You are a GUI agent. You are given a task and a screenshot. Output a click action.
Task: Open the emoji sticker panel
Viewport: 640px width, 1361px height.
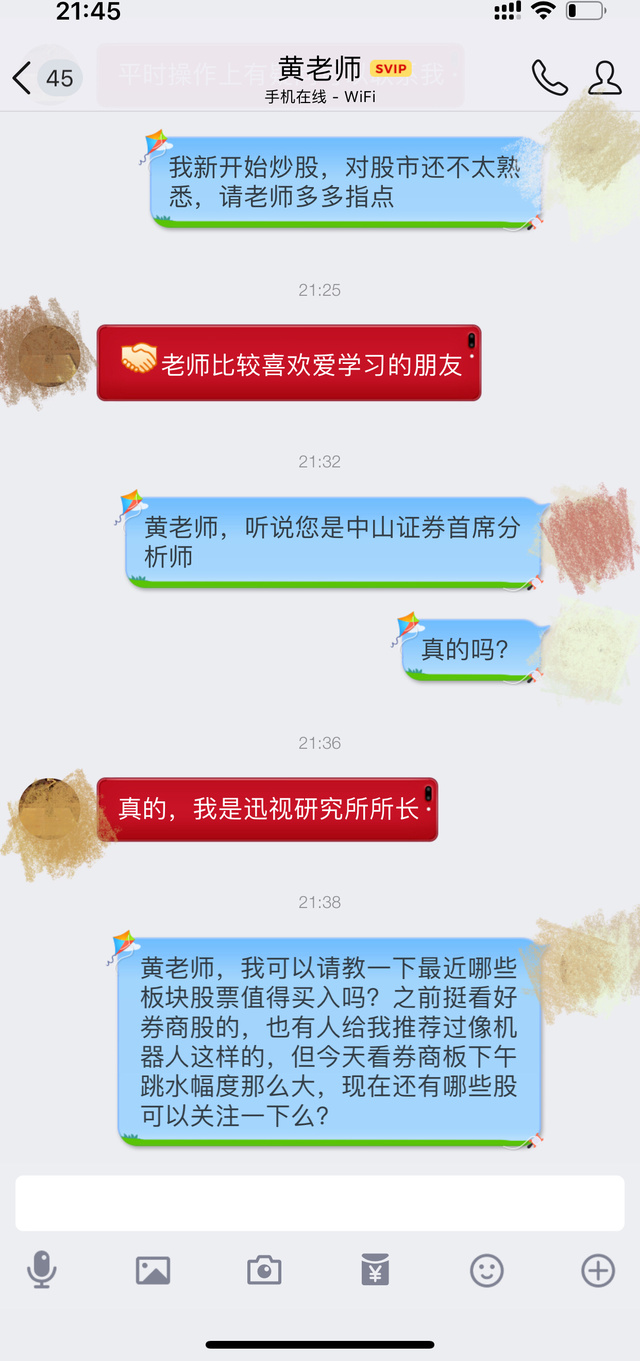(487, 1270)
